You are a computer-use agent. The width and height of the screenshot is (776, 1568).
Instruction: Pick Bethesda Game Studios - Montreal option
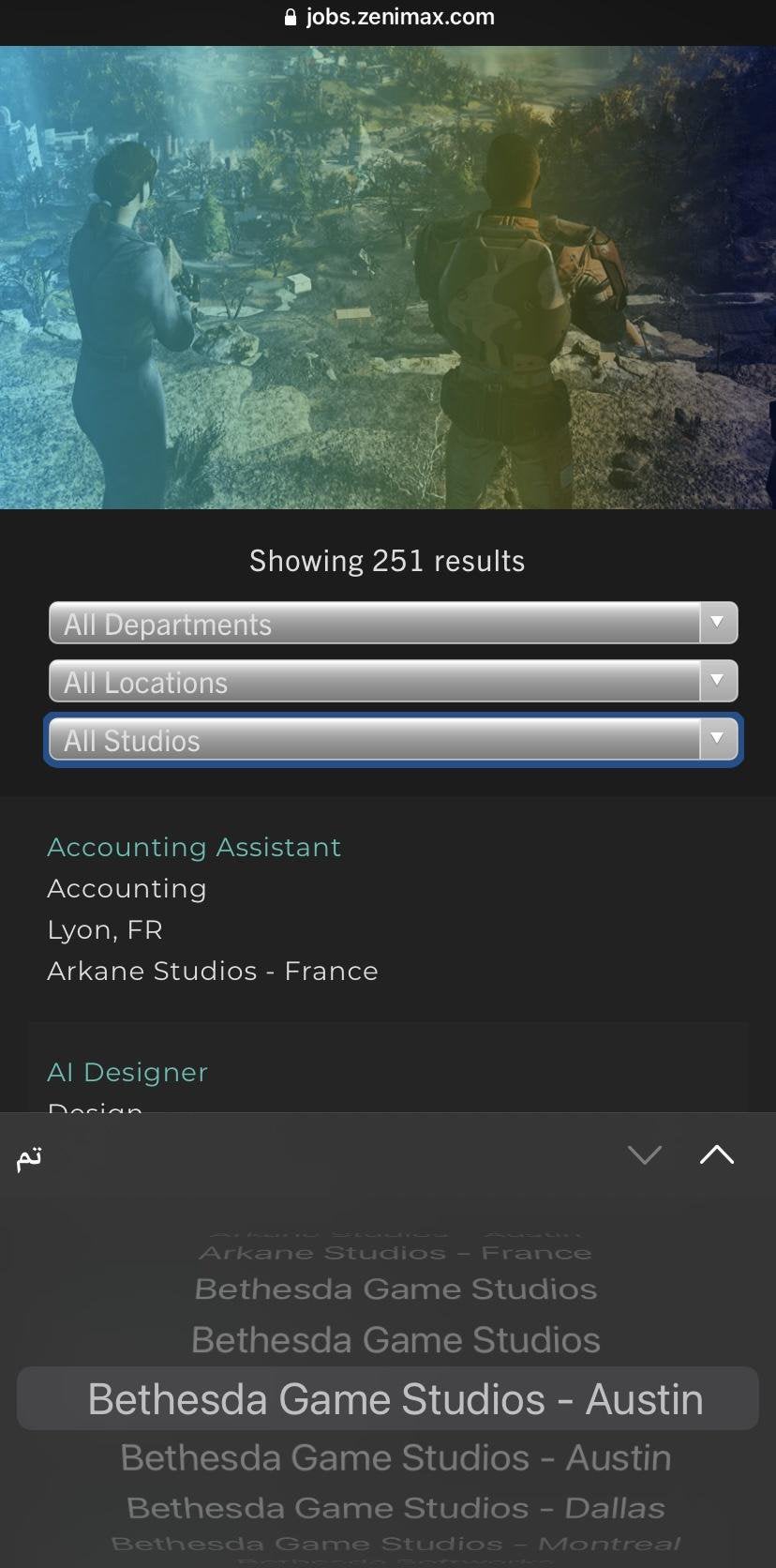[x=395, y=1544]
